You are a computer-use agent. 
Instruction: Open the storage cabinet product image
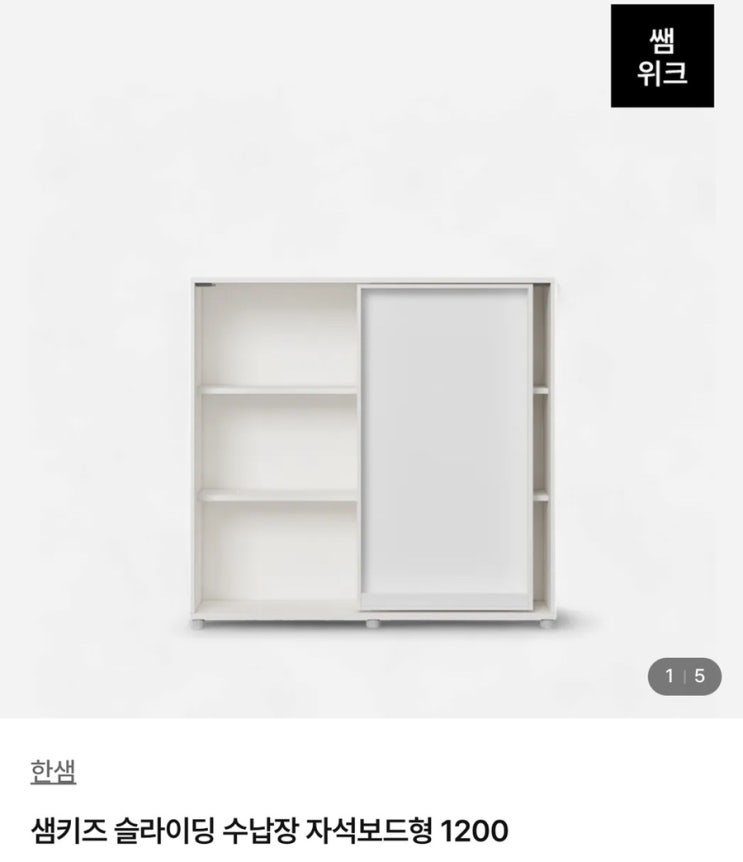click(x=372, y=359)
